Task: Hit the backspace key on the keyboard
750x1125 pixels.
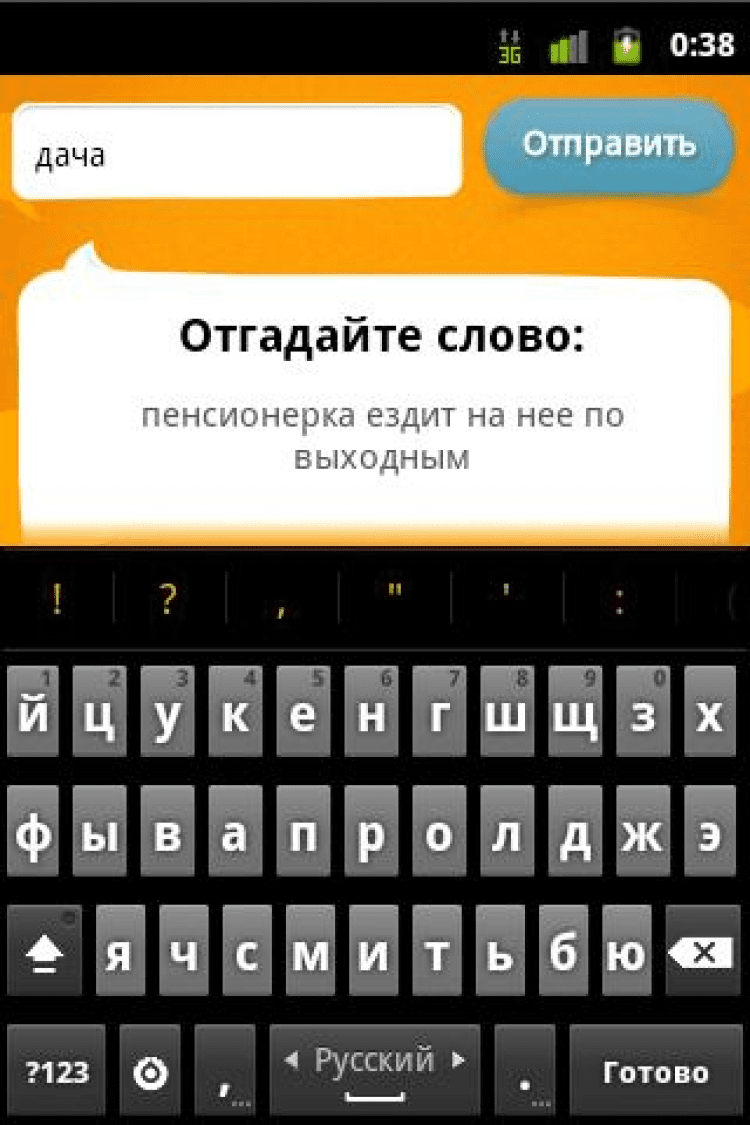Action: (703, 954)
